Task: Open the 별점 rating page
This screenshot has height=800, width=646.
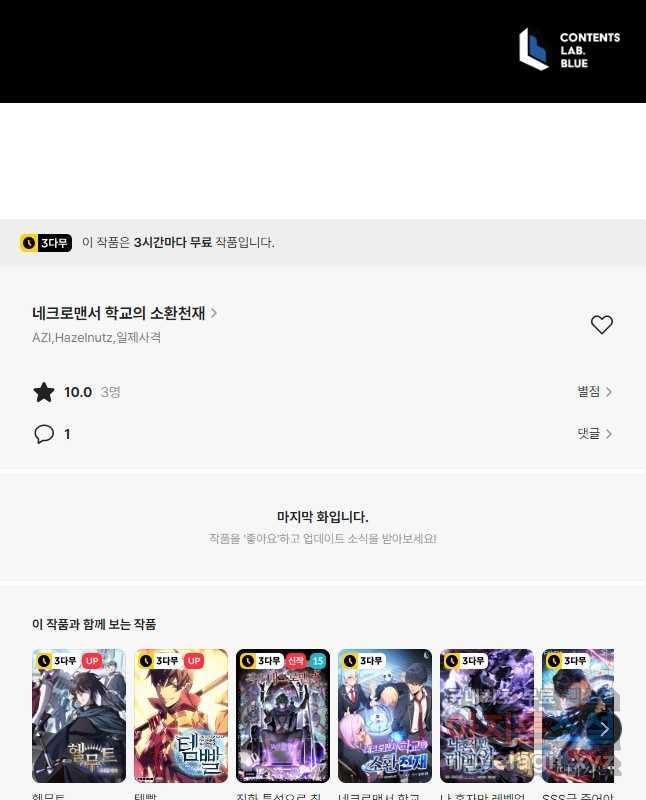Action: (x=594, y=392)
